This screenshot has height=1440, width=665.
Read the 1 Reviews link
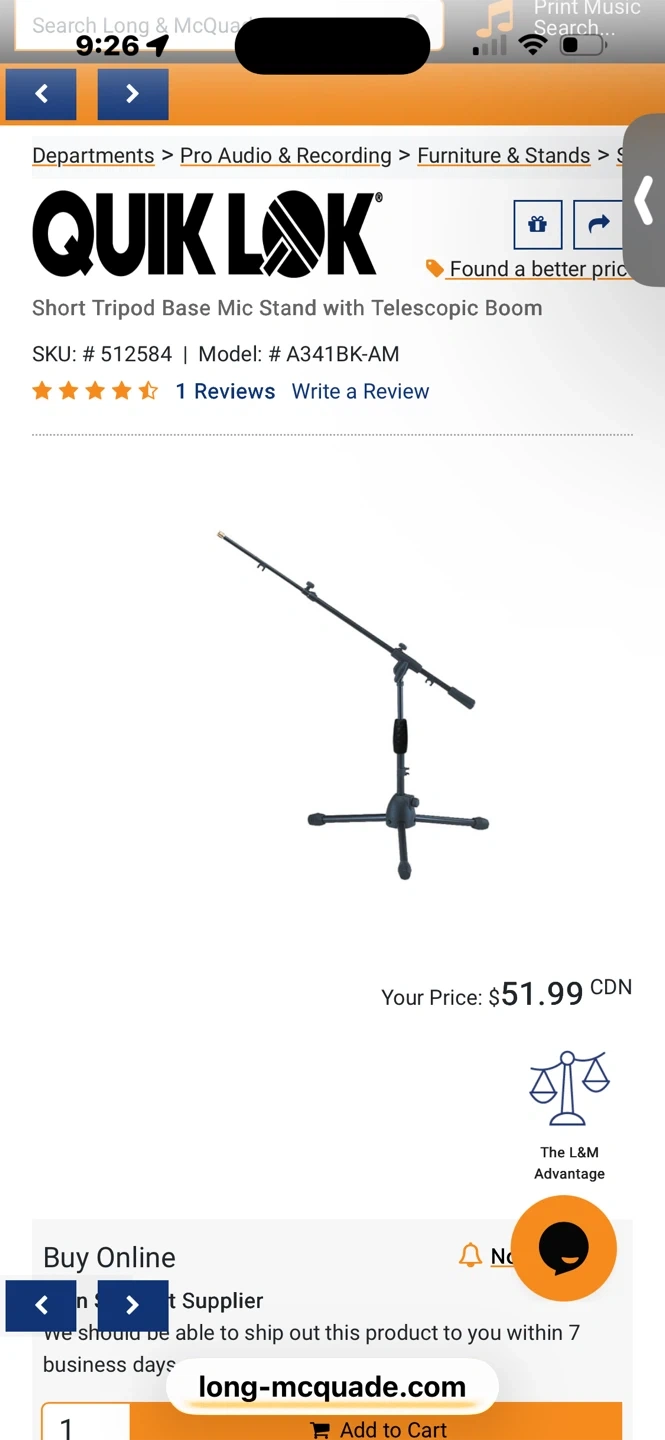tap(225, 392)
